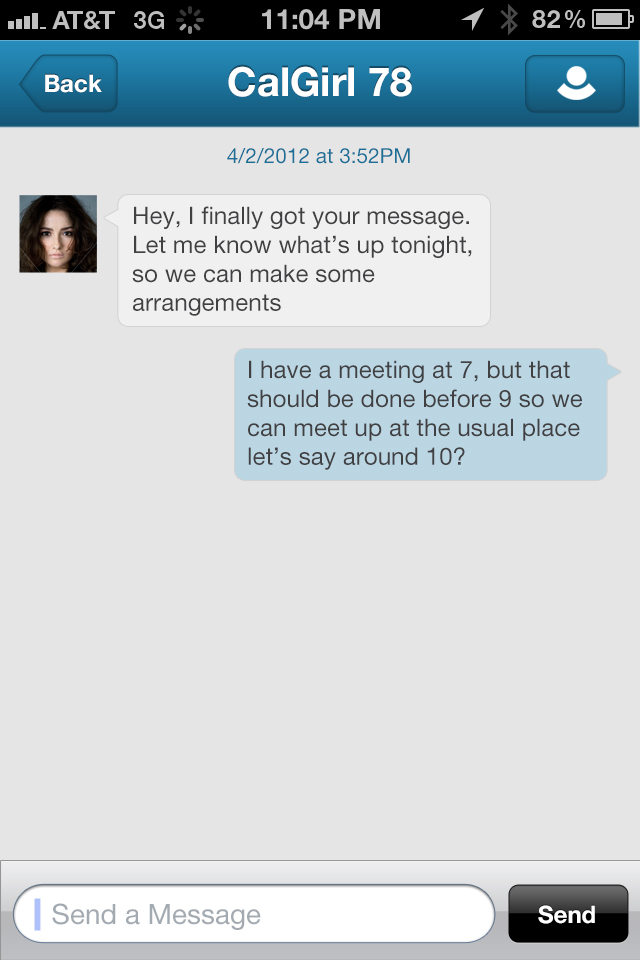Go back using the Back button
The width and height of the screenshot is (640, 960).
(69, 84)
